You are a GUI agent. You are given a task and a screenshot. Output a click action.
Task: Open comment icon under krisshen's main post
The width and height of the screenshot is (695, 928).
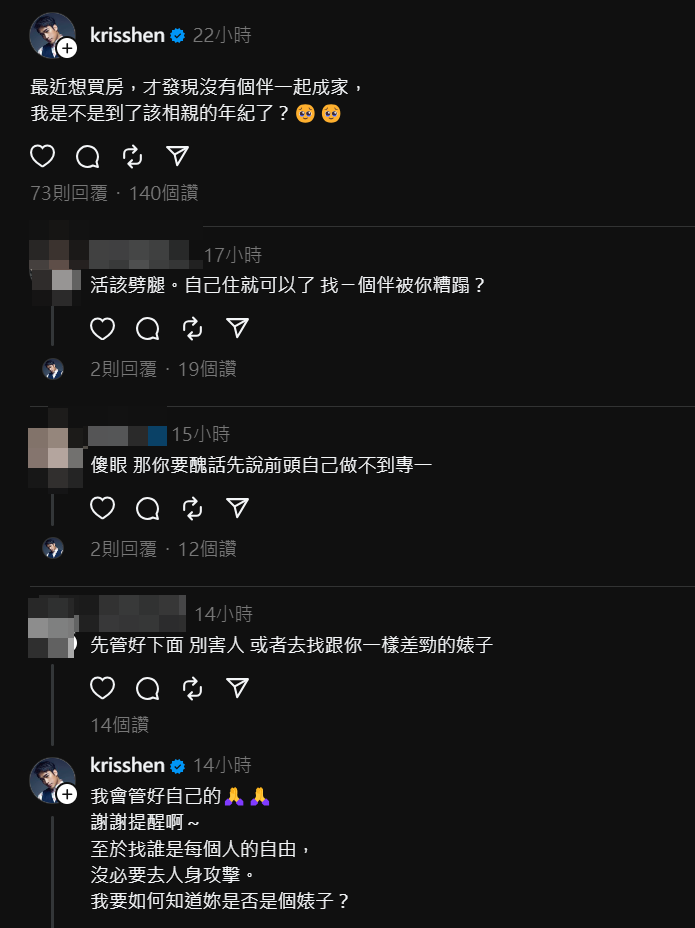pos(88,156)
